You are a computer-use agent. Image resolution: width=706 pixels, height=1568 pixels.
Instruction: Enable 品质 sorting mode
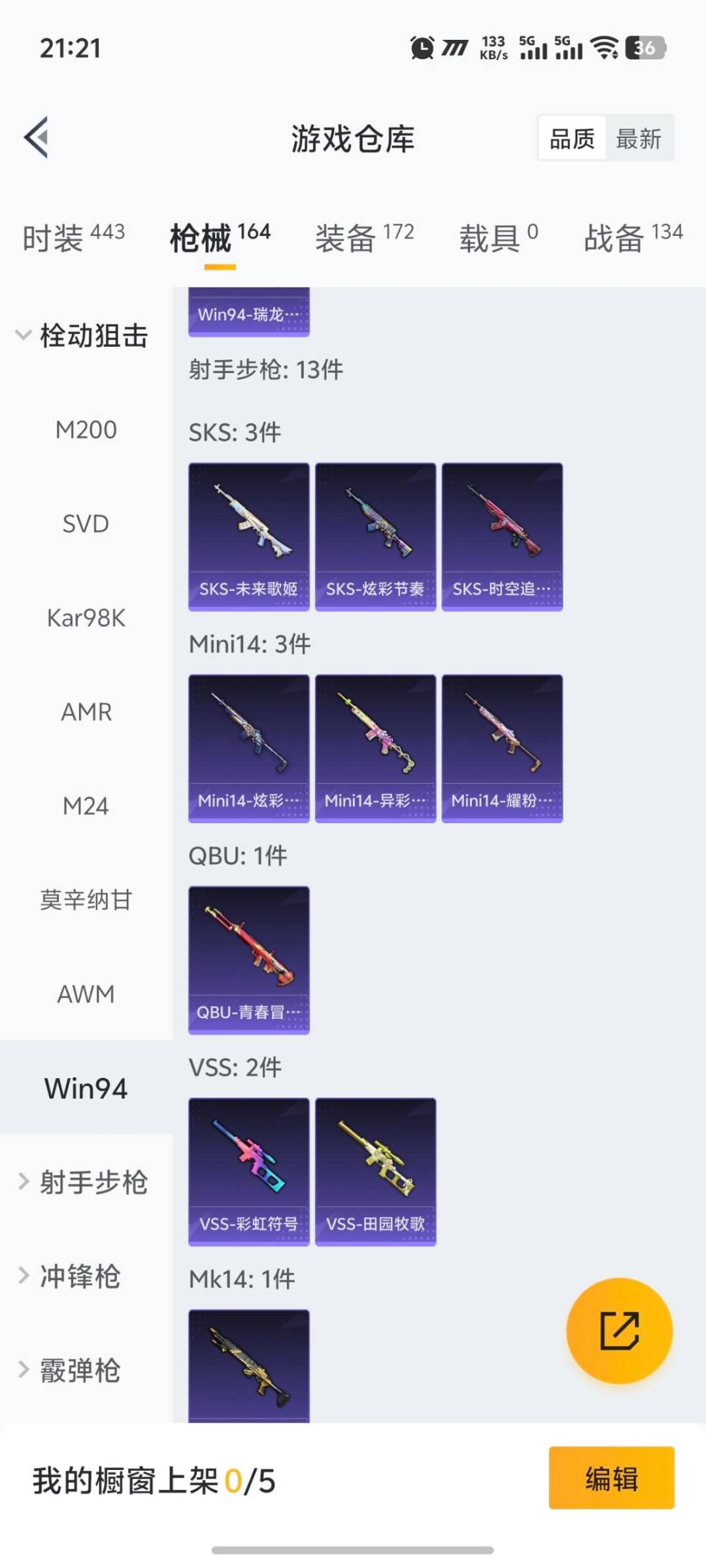(x=573, y=139)
